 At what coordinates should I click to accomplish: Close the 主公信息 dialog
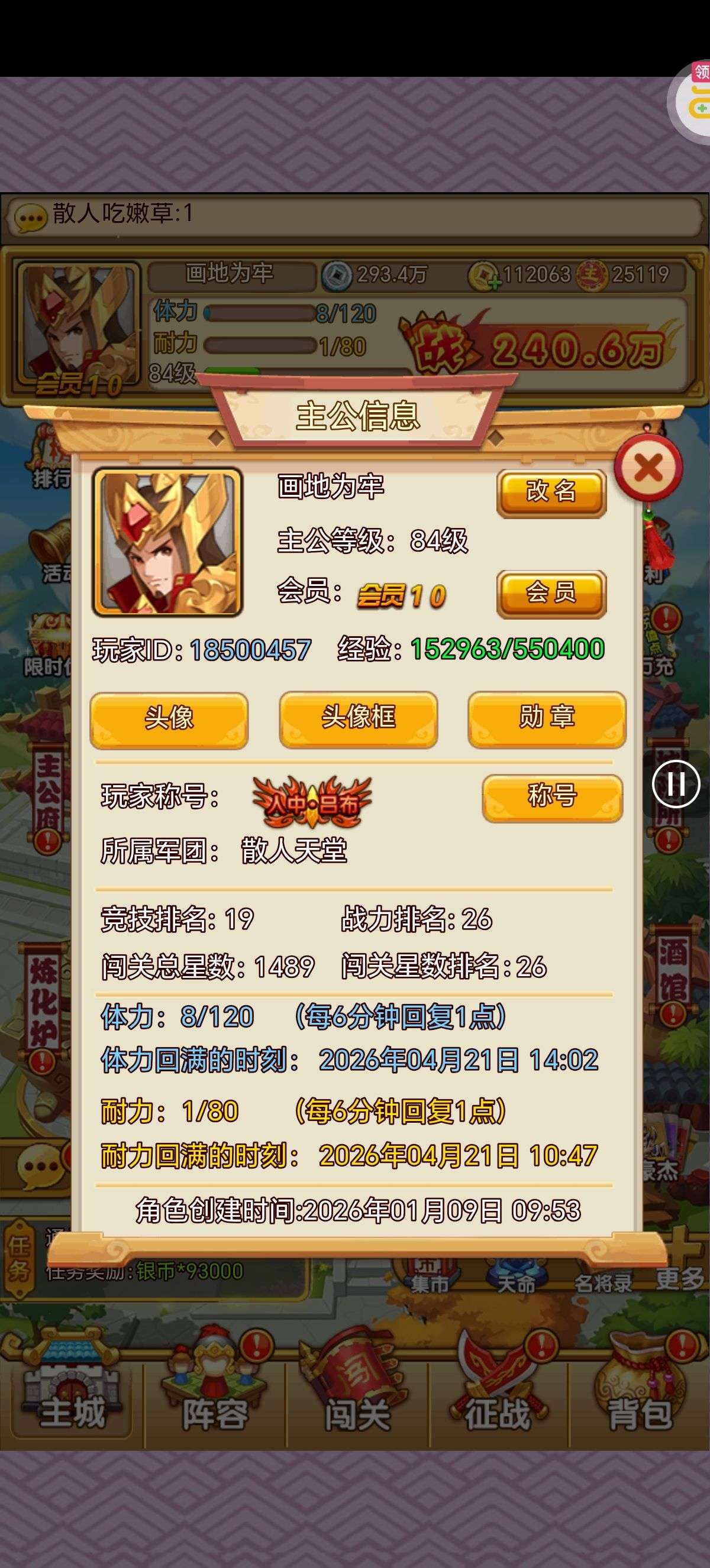tap(648, 468)
